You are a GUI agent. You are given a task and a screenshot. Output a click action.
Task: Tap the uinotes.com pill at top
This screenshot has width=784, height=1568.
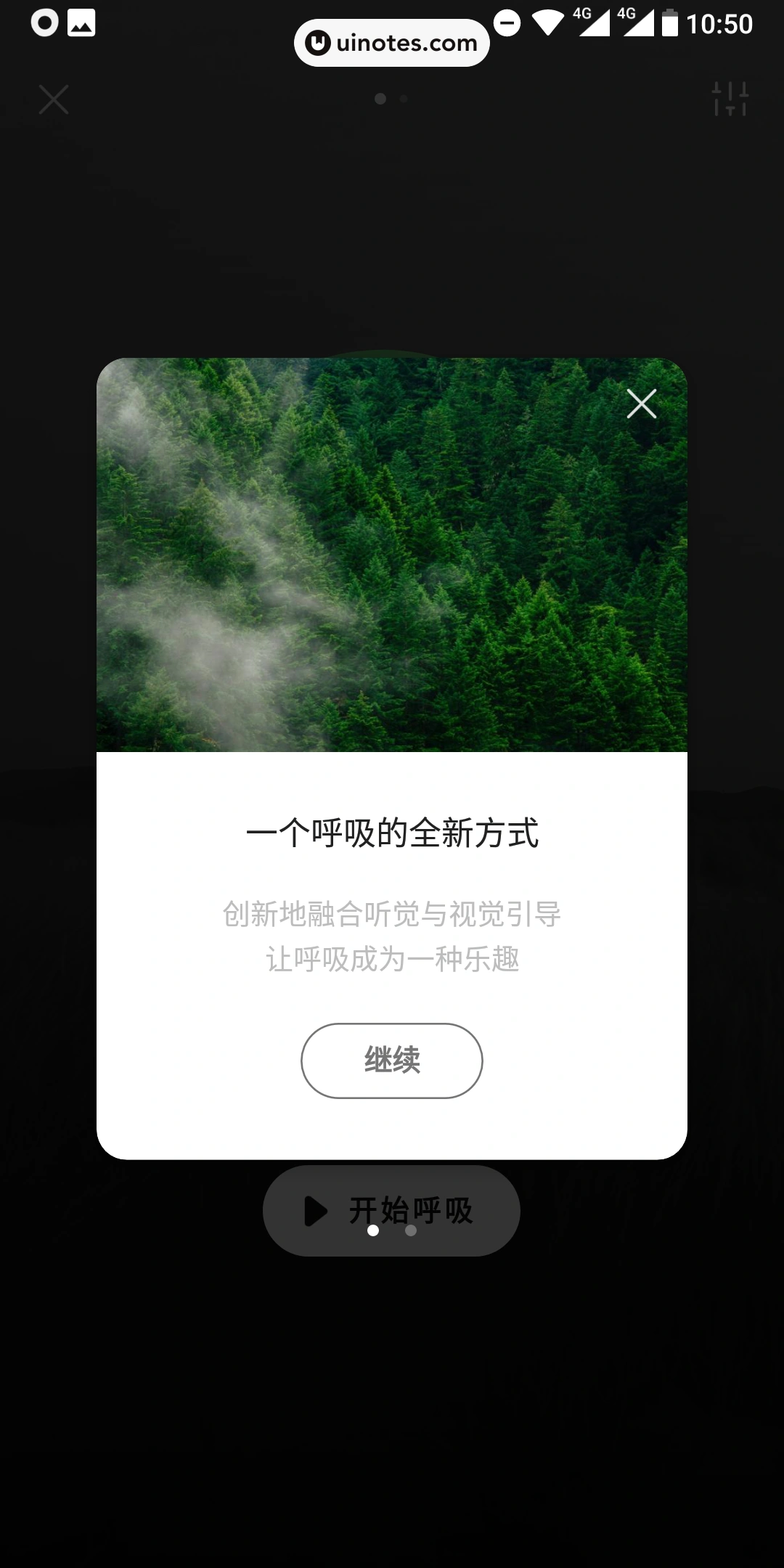coord(392,42)
